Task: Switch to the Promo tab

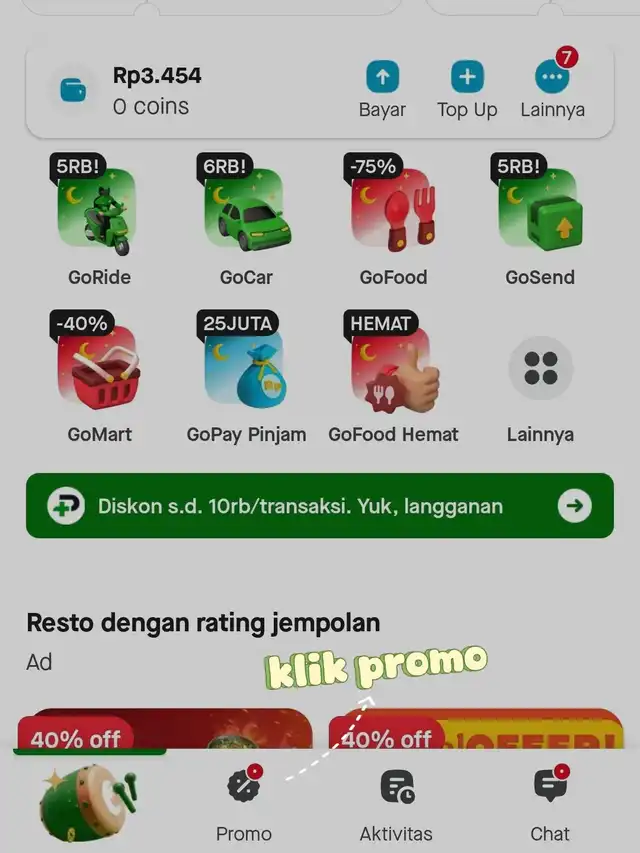Action: tap(244, 802)
